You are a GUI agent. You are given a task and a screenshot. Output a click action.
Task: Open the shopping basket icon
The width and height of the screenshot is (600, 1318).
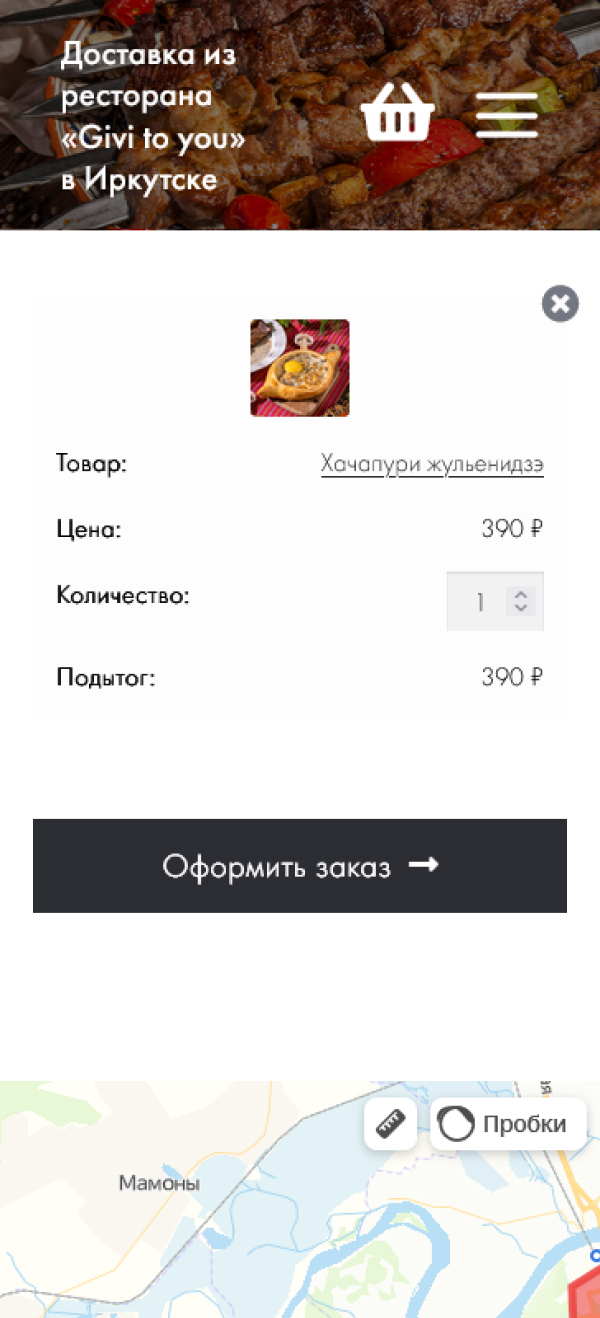[397, 112]
